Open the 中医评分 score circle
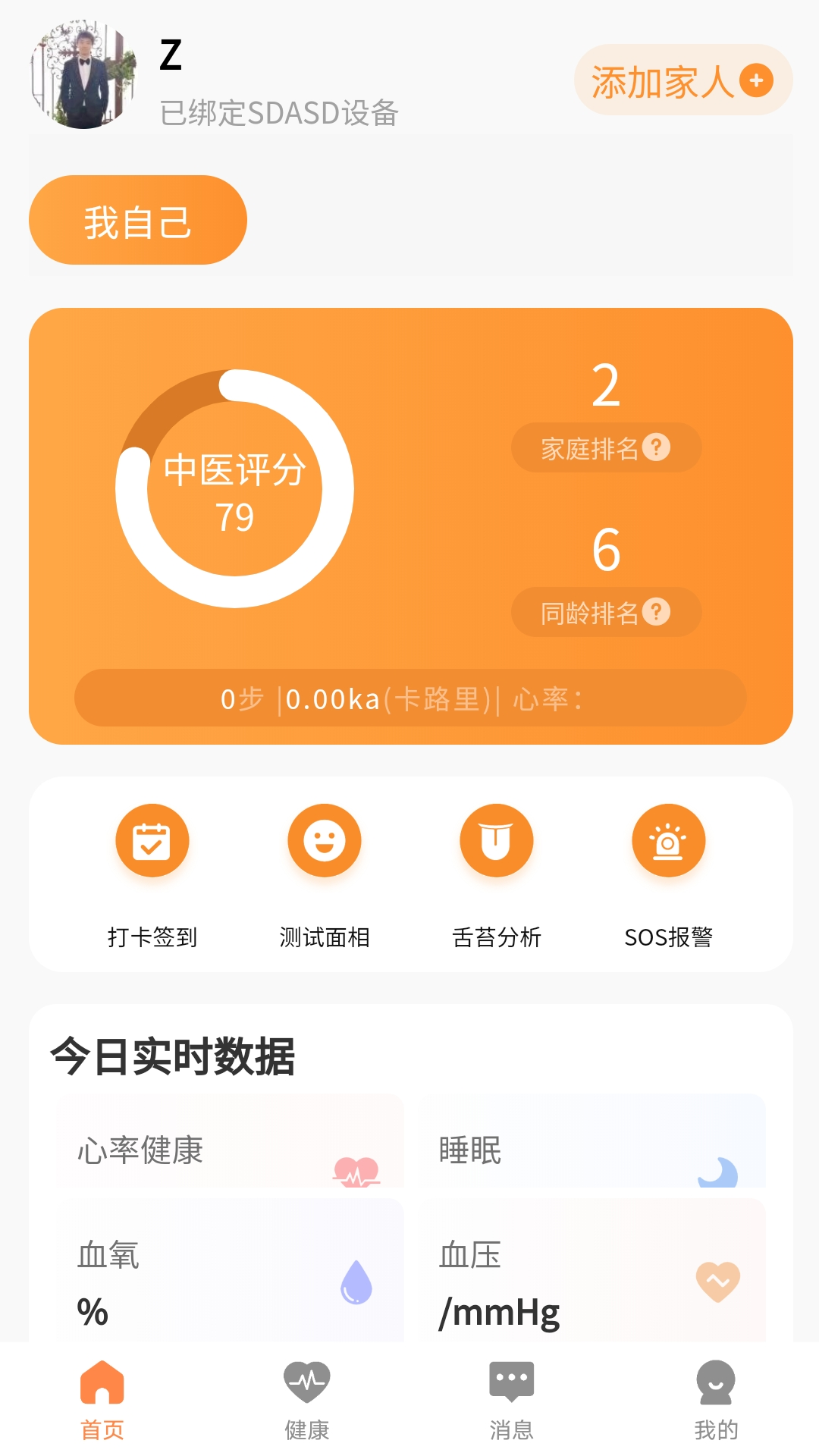Image resolution: width=819 pixels, height=1456 pixels. point(235,489)
